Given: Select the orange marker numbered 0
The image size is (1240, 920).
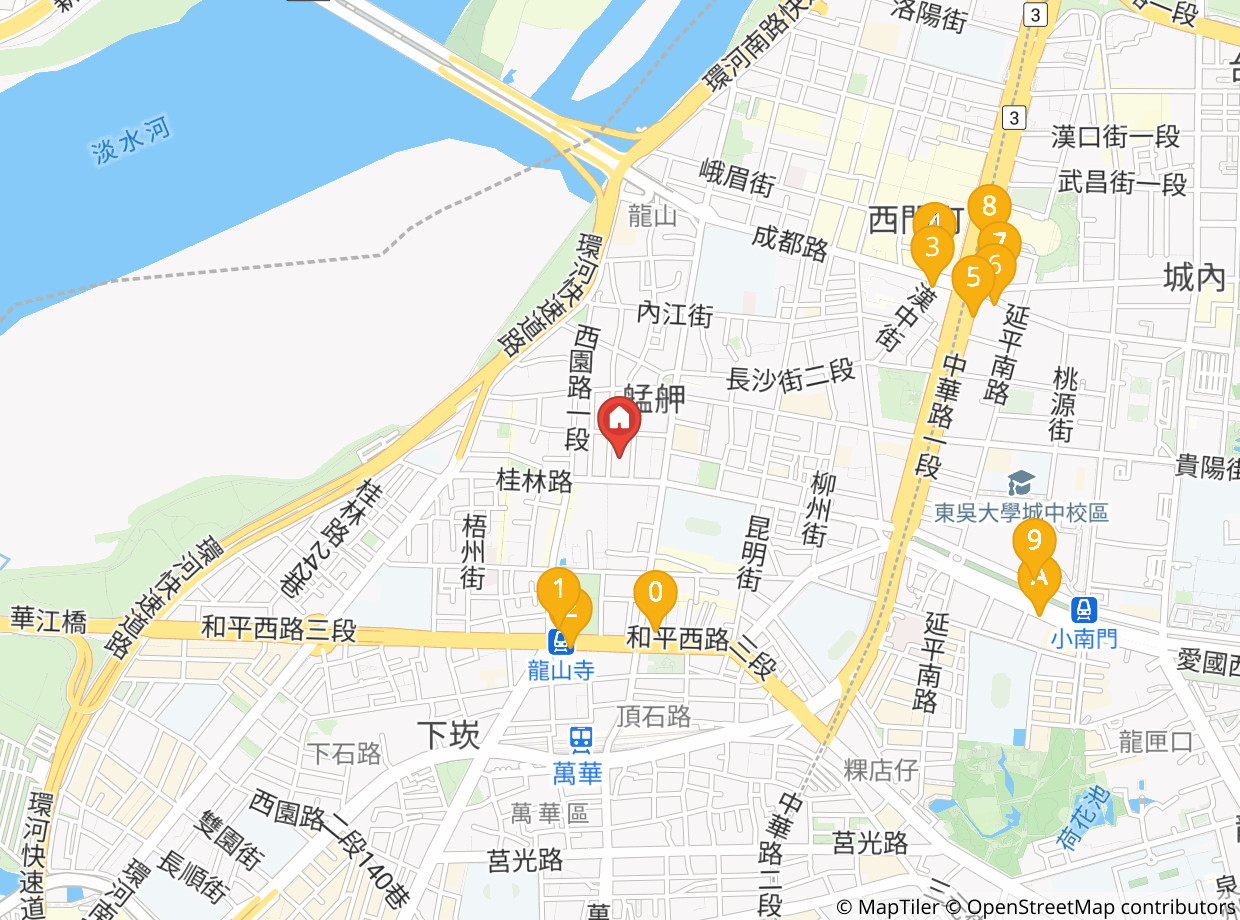Looking at the screenshot, I should click(x=655, y=591).
